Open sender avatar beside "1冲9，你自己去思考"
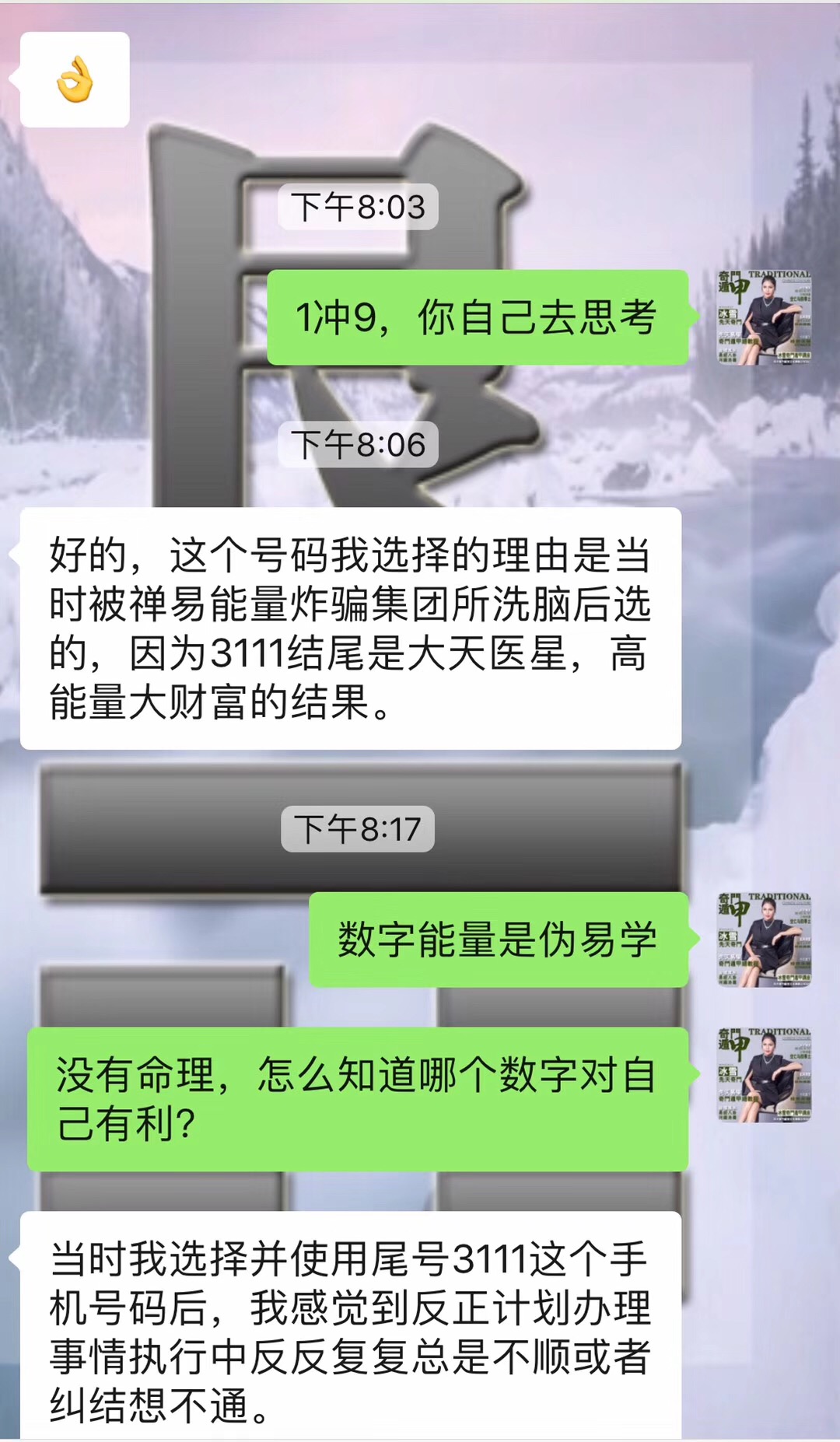840x1442 pixels. click(x=764, y=317)
